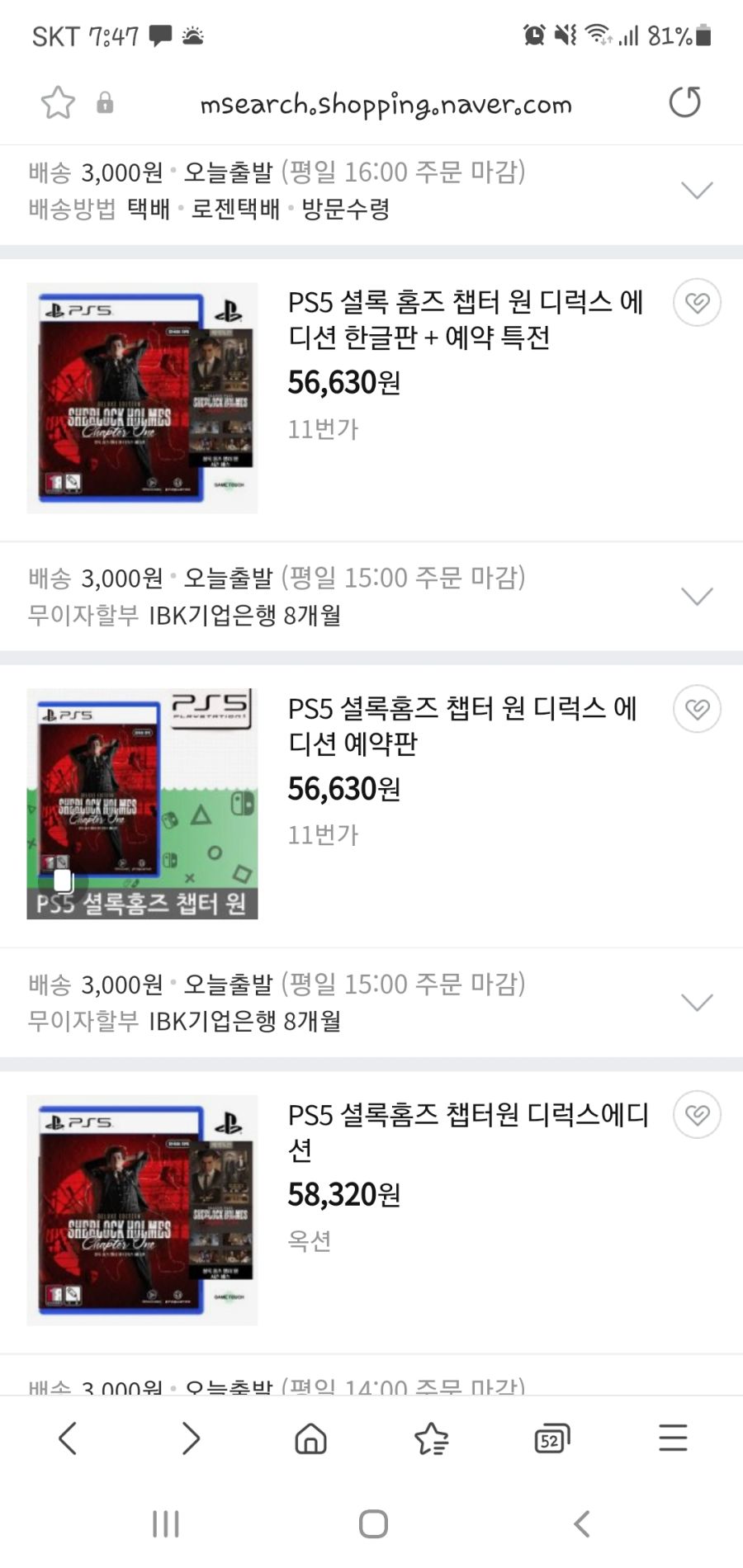
Task: Expand shipping info under the 한글판 예약 특전 item
Action: 697,597
